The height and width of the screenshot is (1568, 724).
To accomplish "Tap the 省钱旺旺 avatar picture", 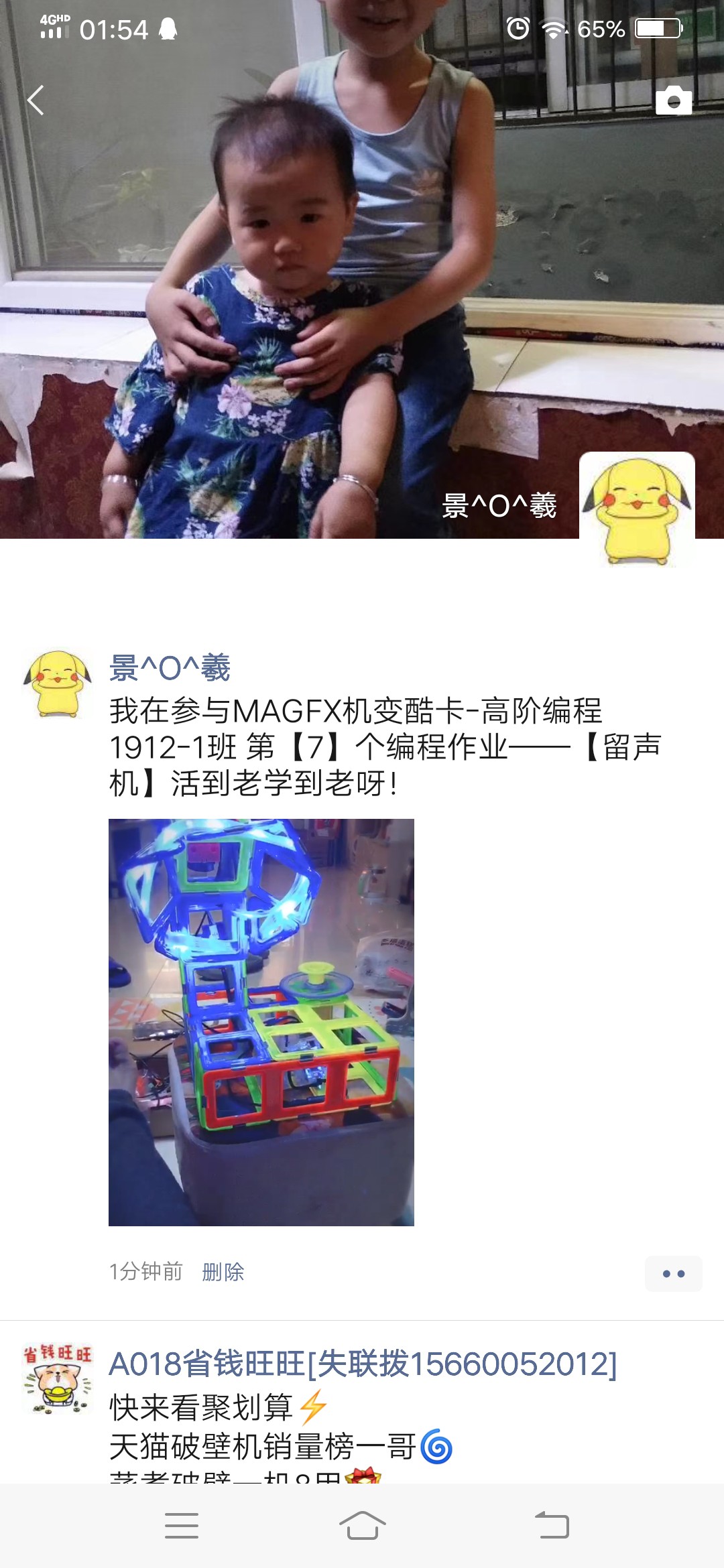I will (58, 1379).
